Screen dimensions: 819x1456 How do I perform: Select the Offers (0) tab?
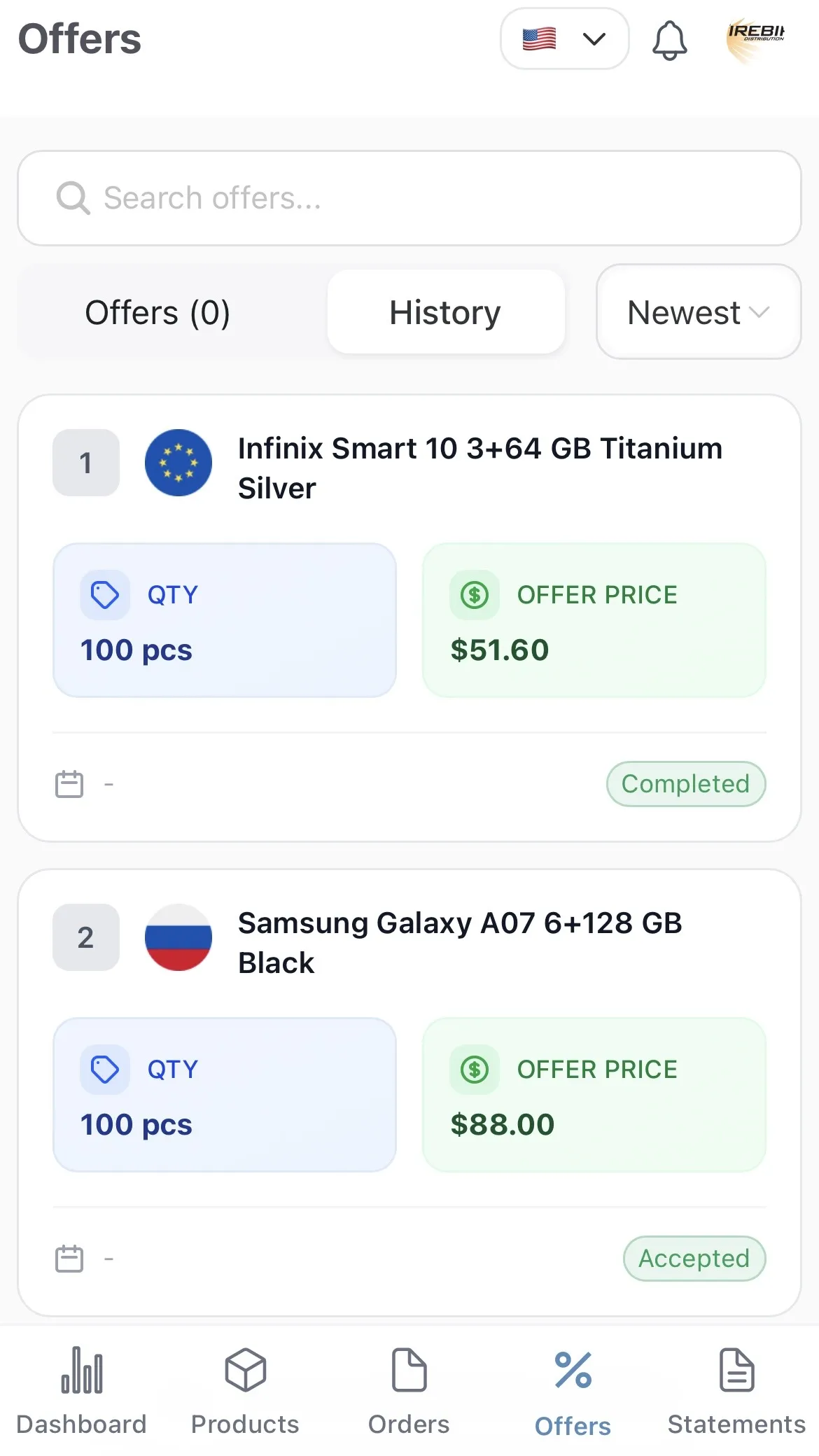click(x=158, y=312)
